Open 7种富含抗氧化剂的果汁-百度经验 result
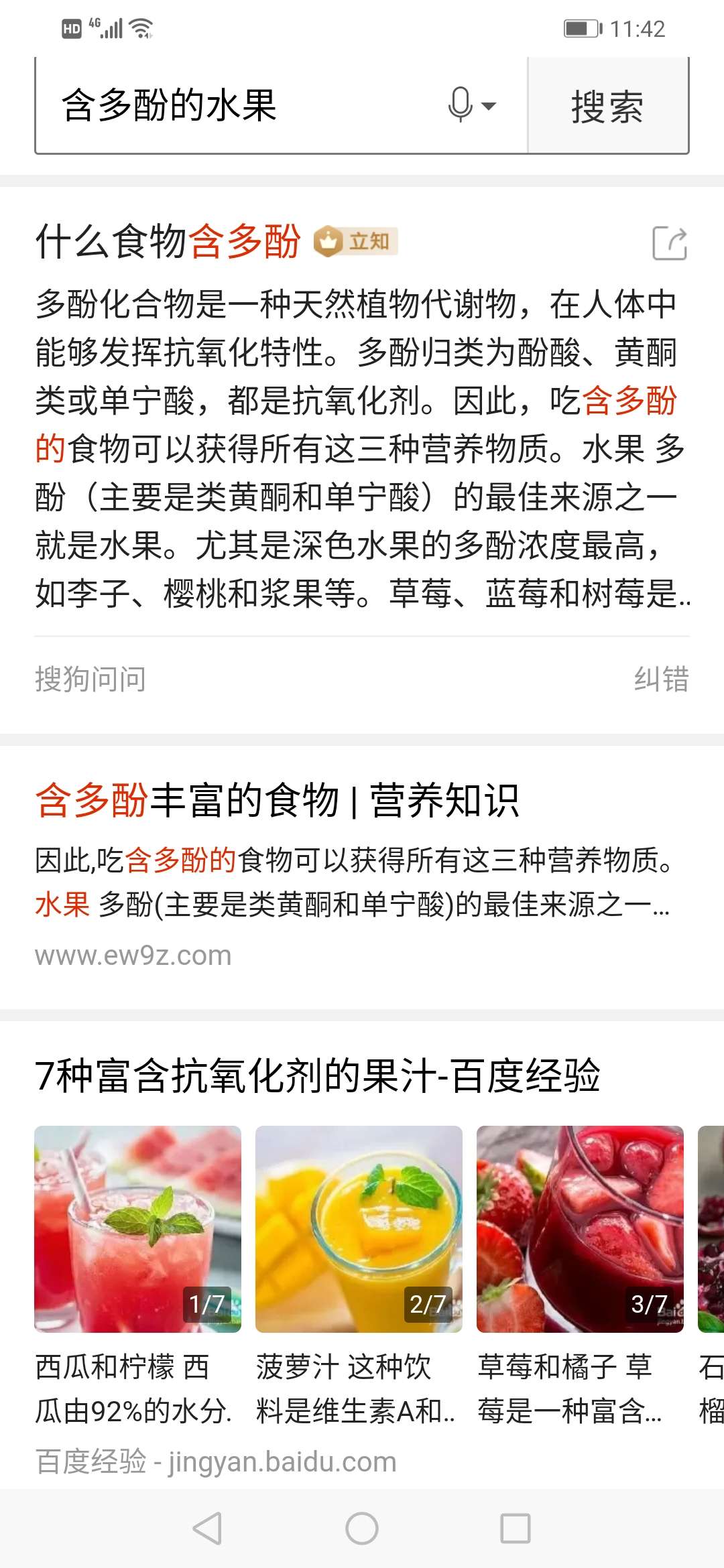Image resolution: width=724 pixels, height=1568 pixels. [318, 1075]
